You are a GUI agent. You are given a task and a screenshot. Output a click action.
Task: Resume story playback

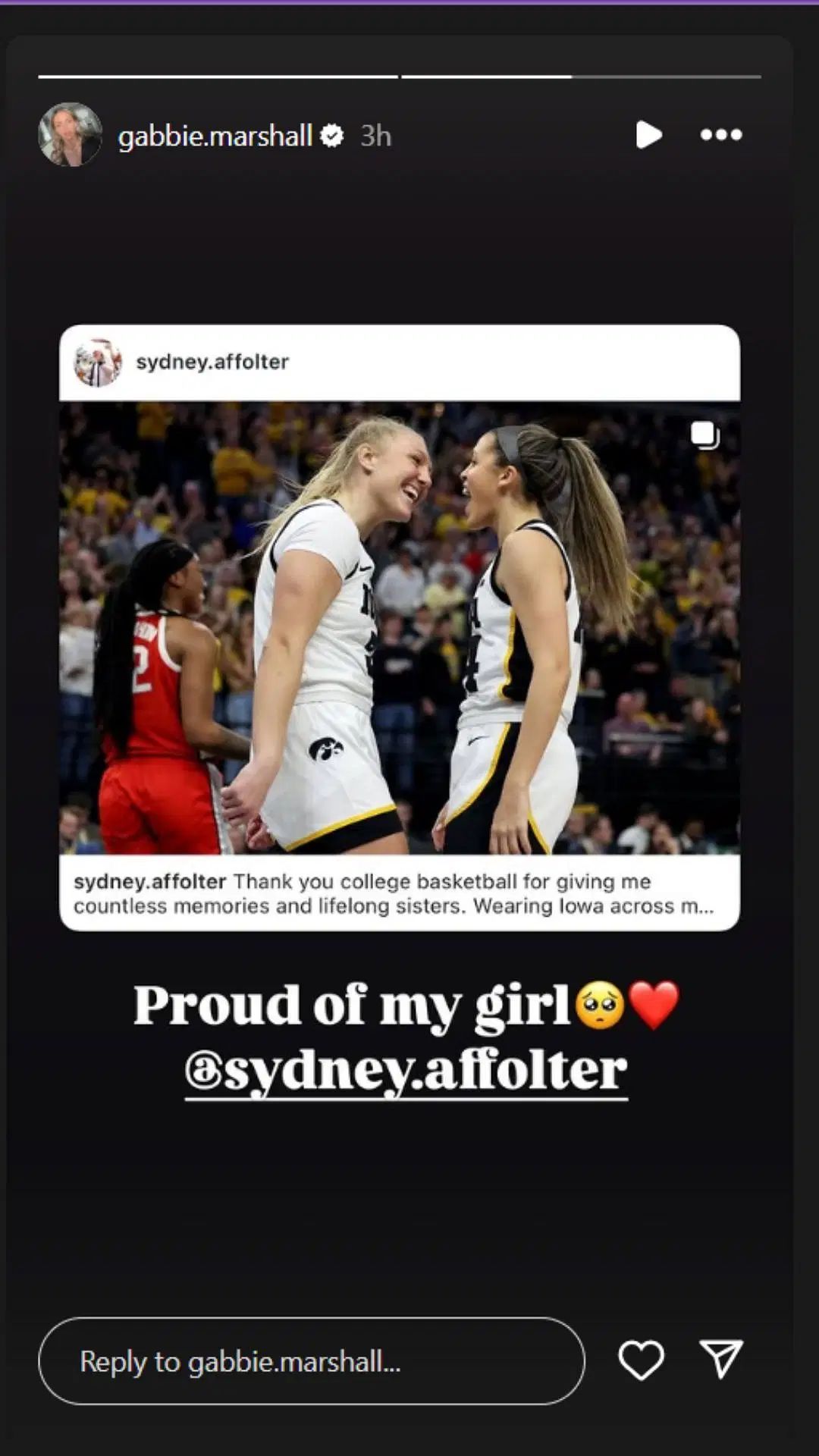pyautogui.click(x=648, y=135)
